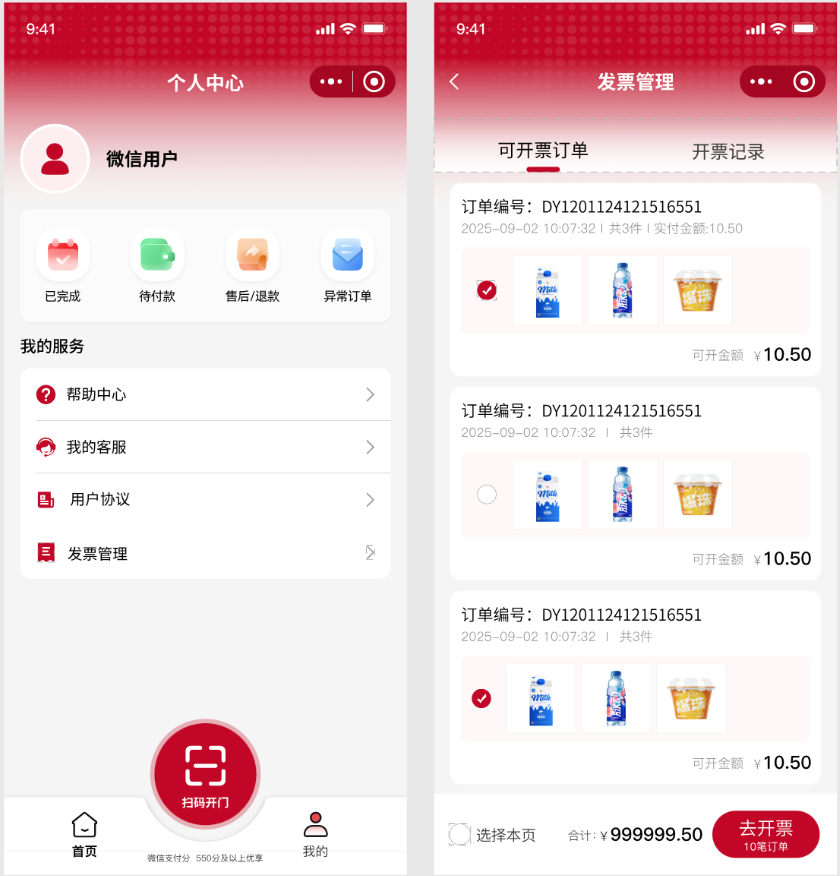Switch to the 首页 tab
The height and width of the screenshot is (876, 840).
click(85, 835)
